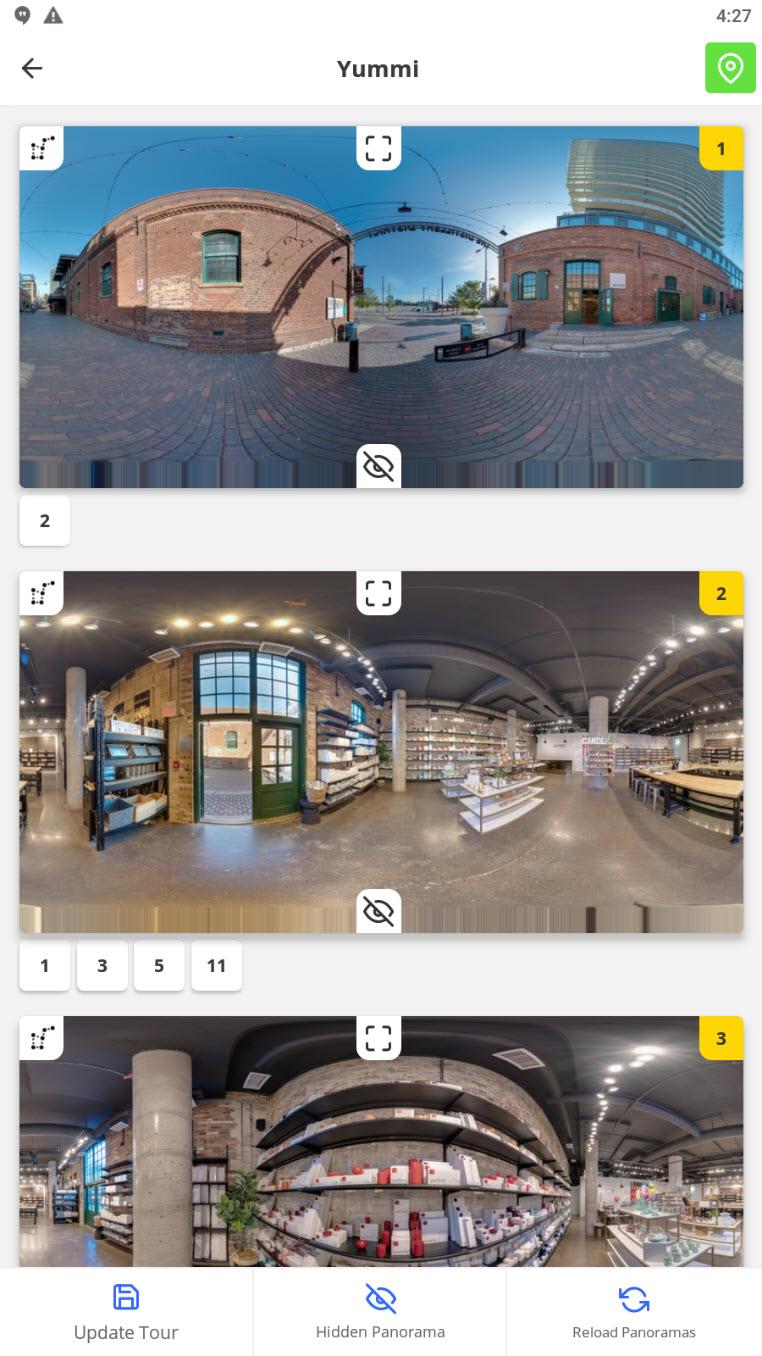Choose linked panorama 11 chip

tap(217, 965)
